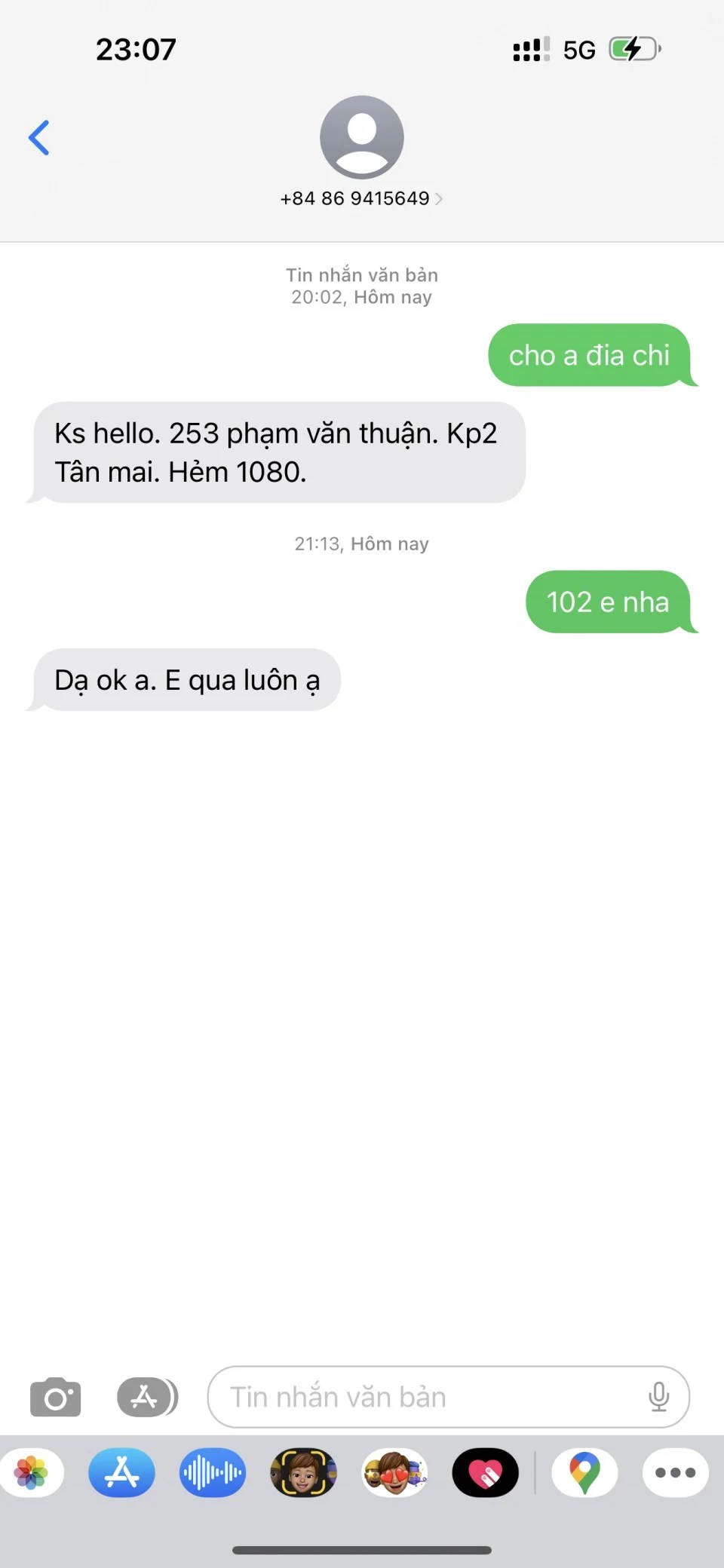This screenshot has height=1568, width=724.
Task: Toggle the App Store apps drawer
Action: [147, 1397]
